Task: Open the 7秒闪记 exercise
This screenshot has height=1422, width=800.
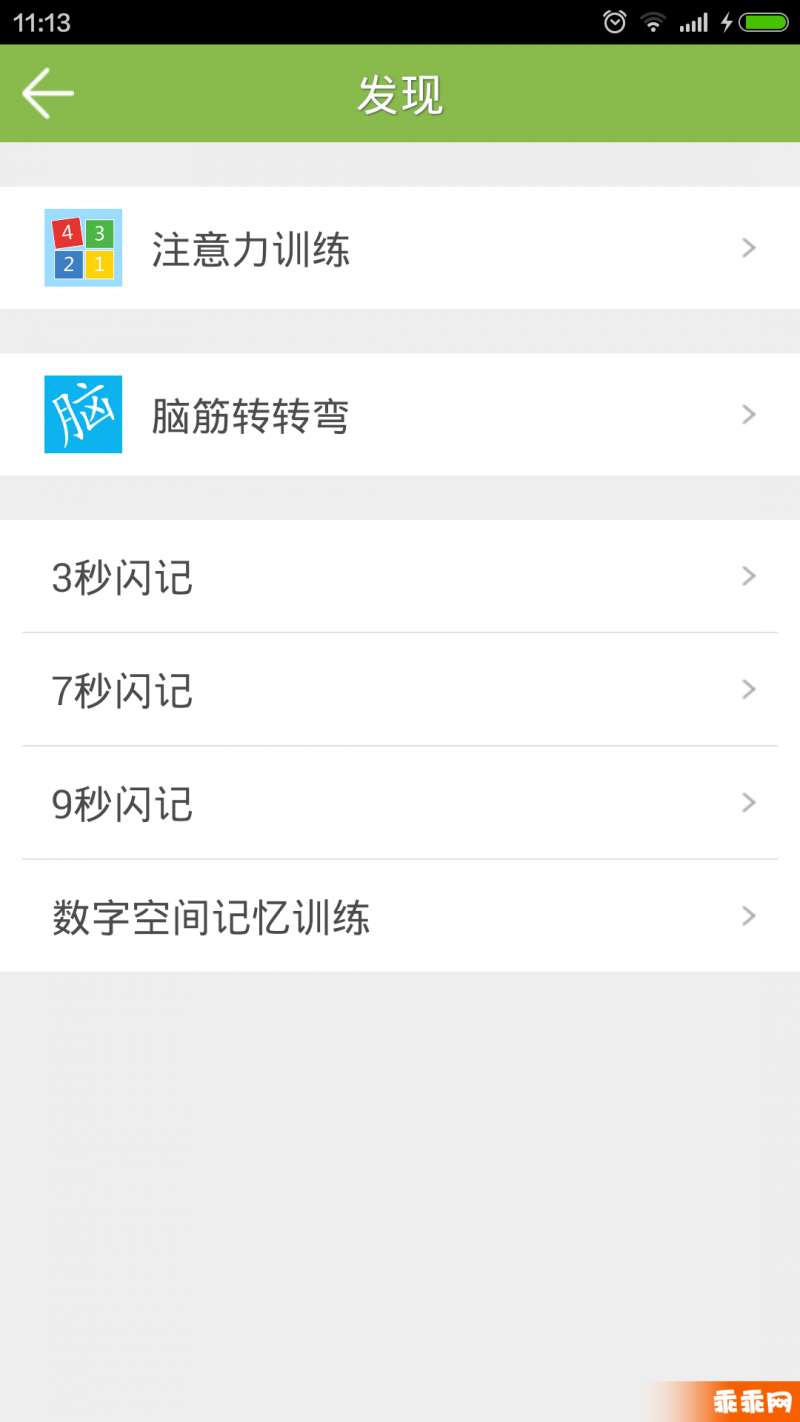Action: [x=400, y=689]
